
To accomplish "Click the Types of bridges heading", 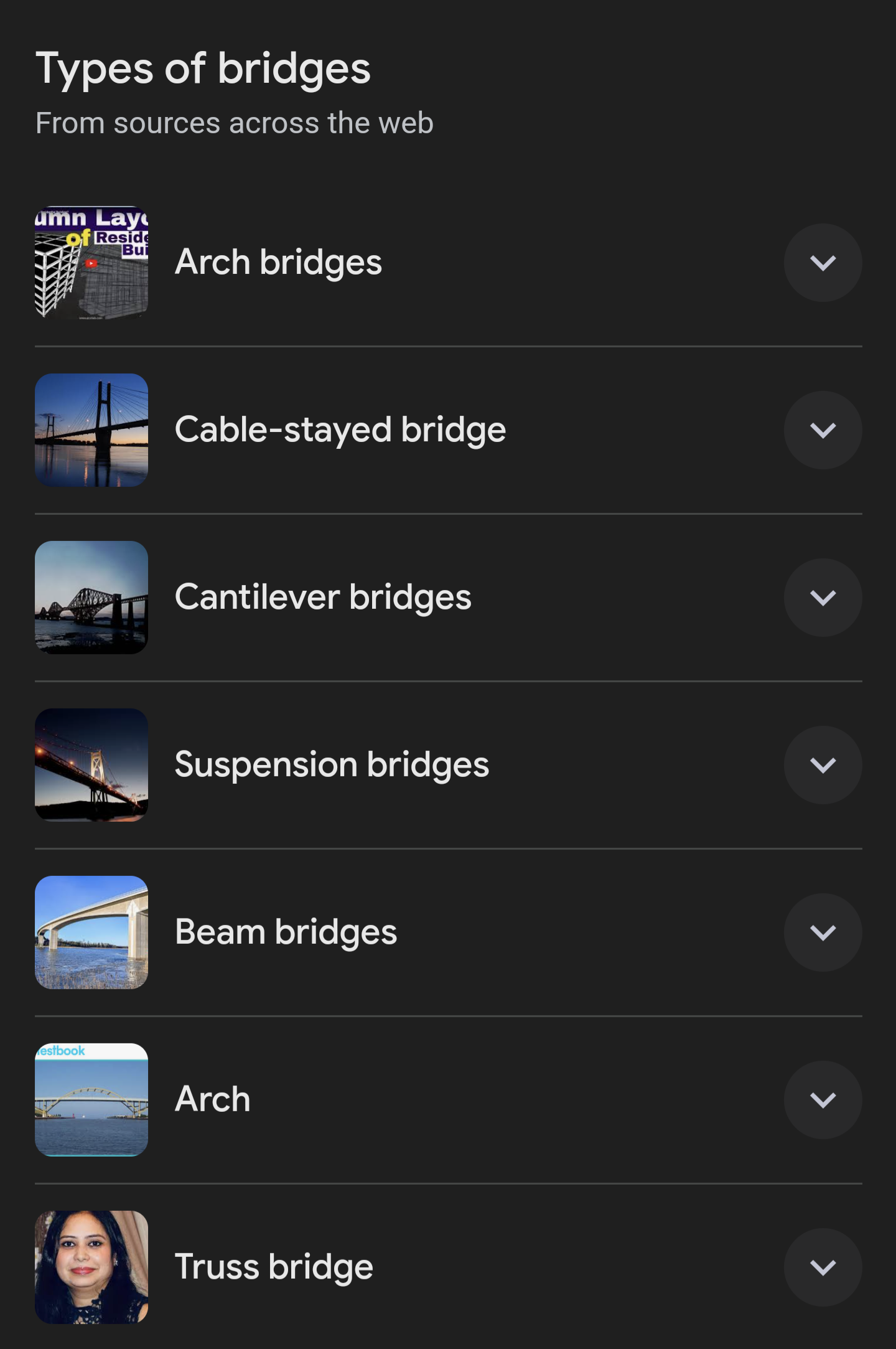I will point(203,68).
